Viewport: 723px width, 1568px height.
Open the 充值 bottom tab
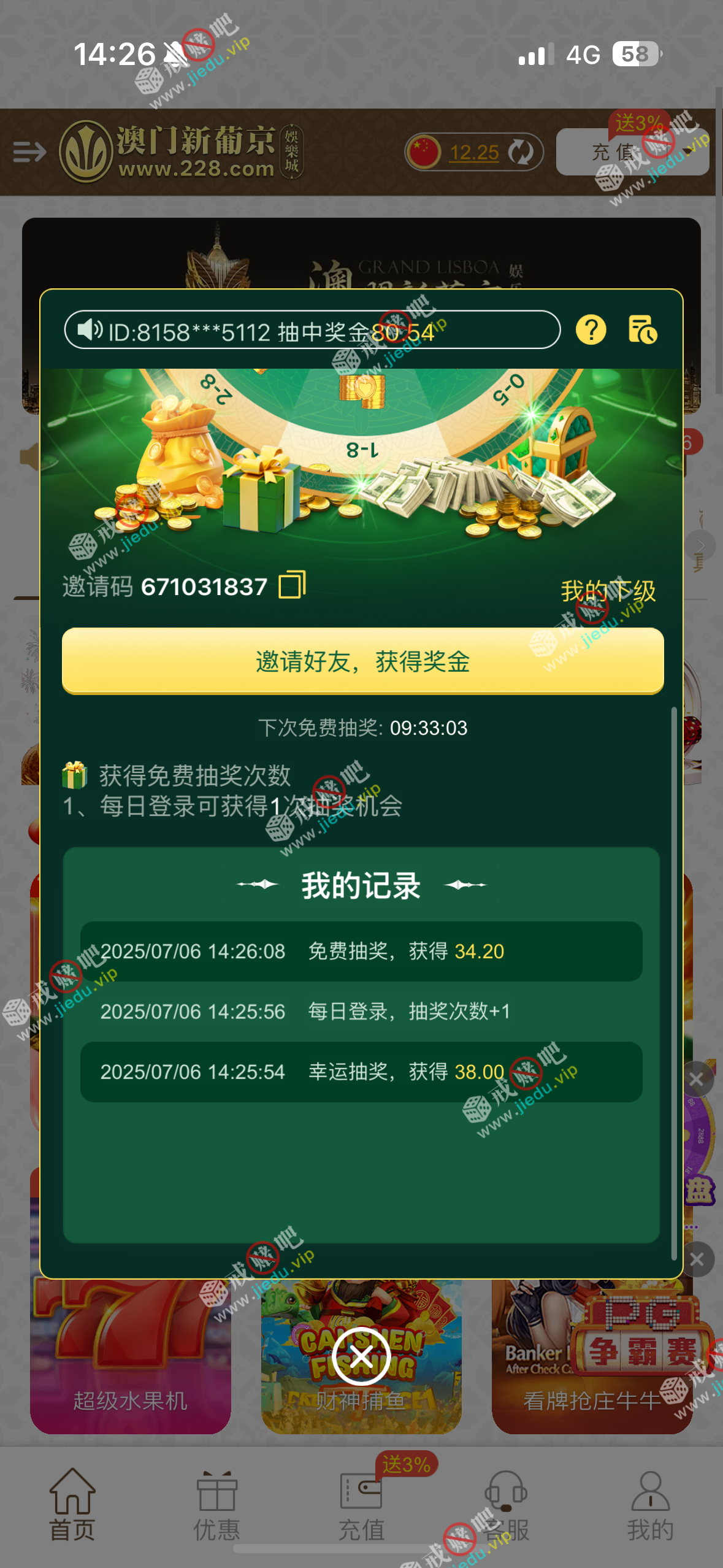click(361, 1505)
